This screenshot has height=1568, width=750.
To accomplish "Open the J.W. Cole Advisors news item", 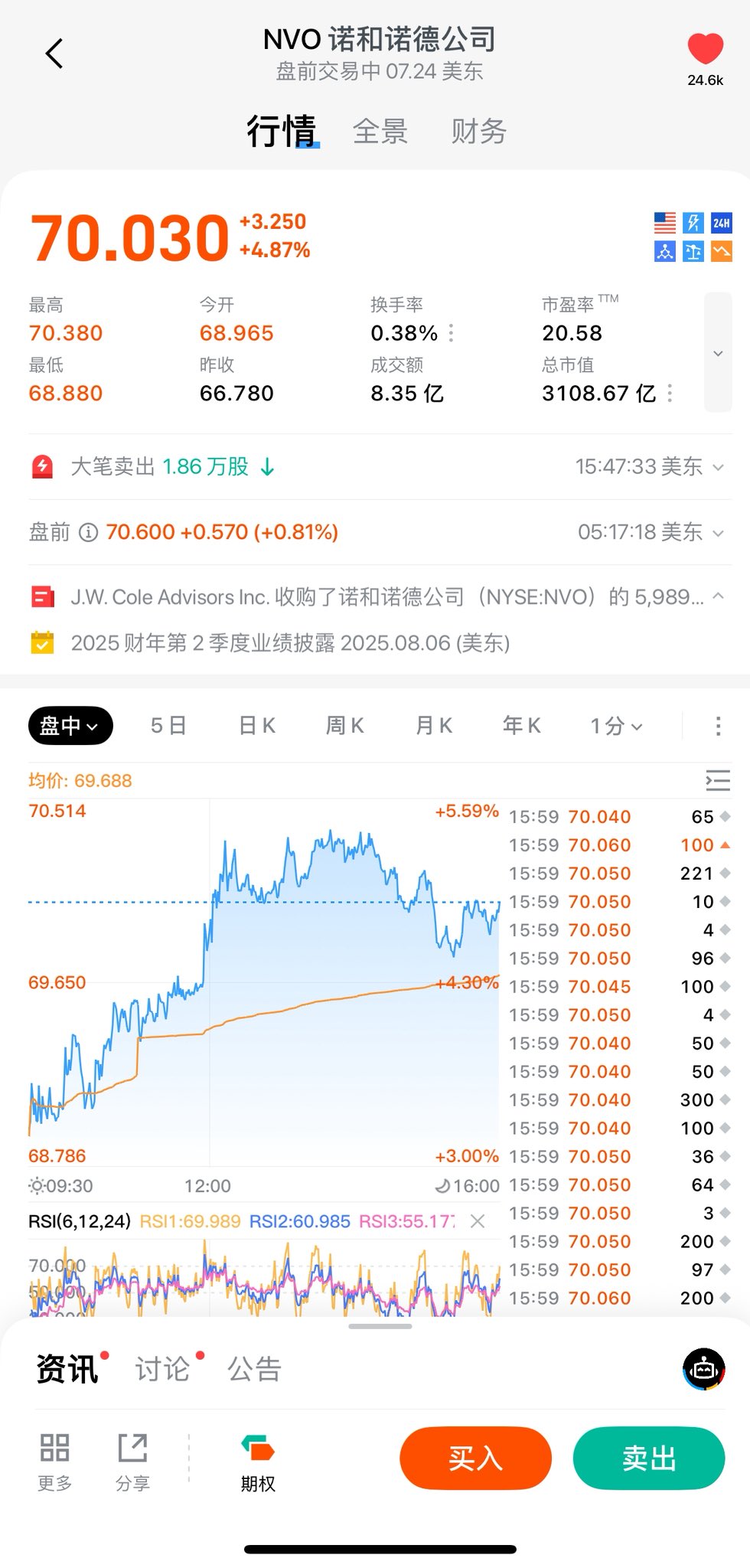I will pos(377,596).
